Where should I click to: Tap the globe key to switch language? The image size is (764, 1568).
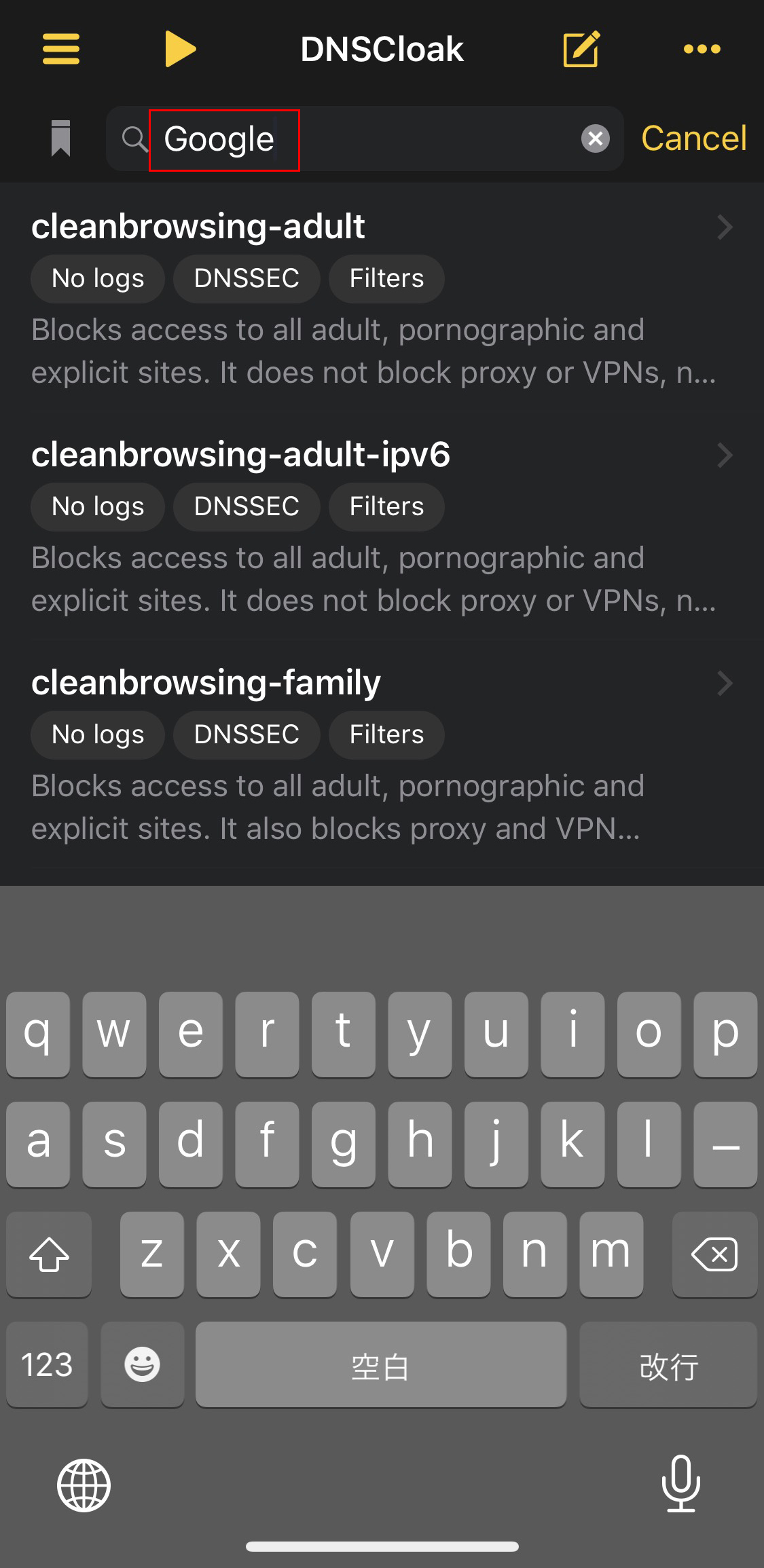pyautogui.click(x=84, y=1485)
